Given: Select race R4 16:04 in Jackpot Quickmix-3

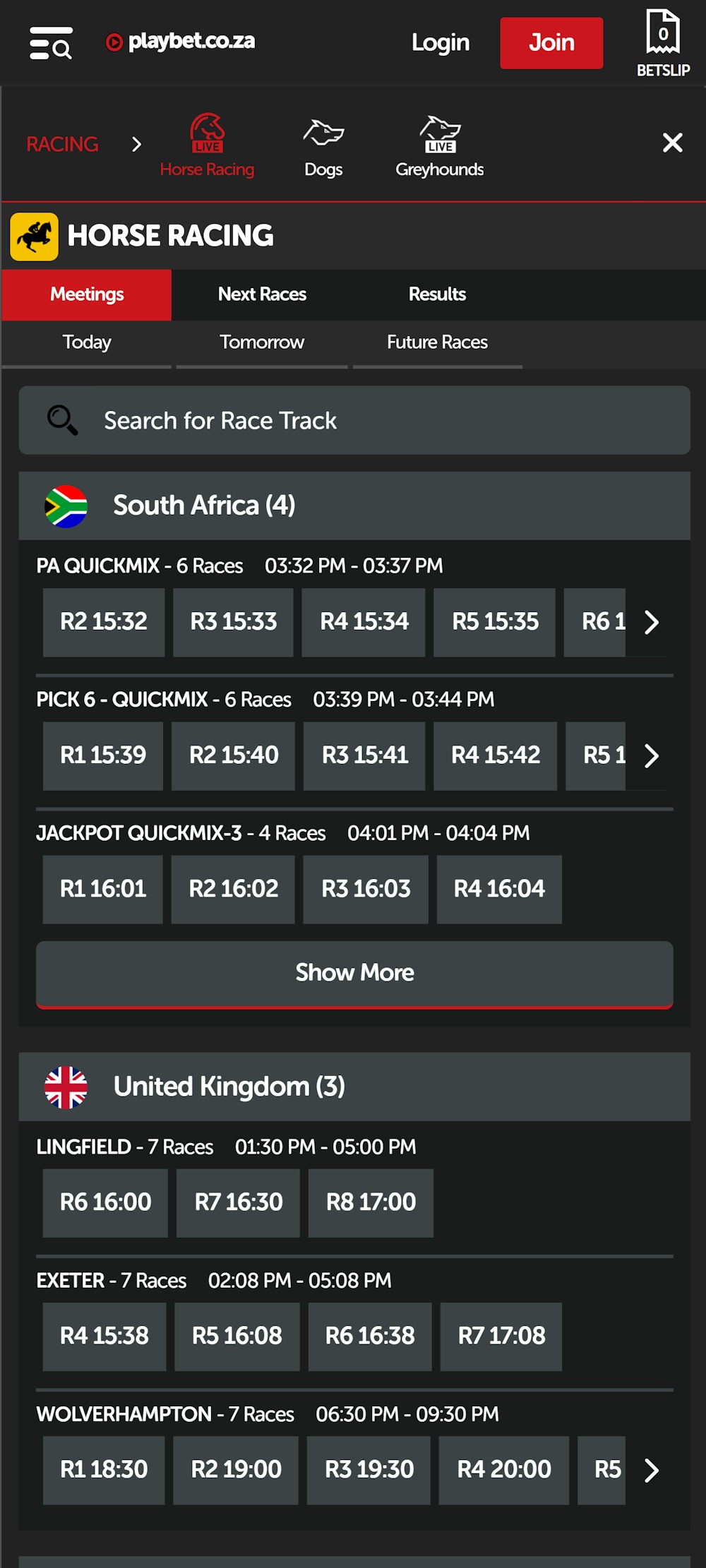Looking at the screenshot, I should click(x=501, y=890).
